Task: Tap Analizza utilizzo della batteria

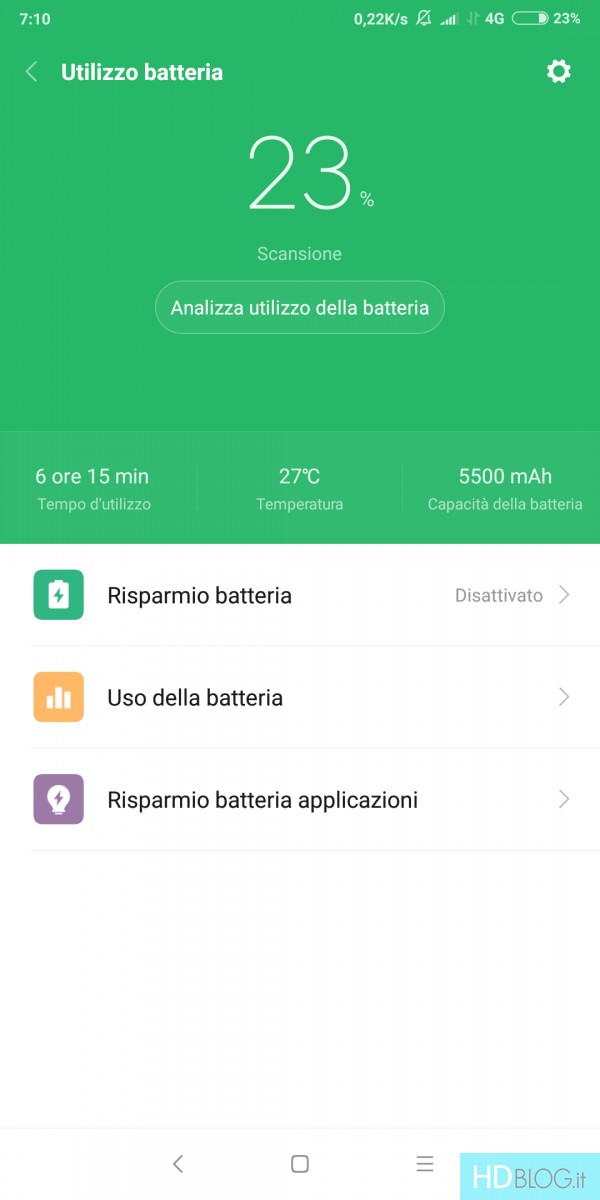Action: [x=300, y=307]
